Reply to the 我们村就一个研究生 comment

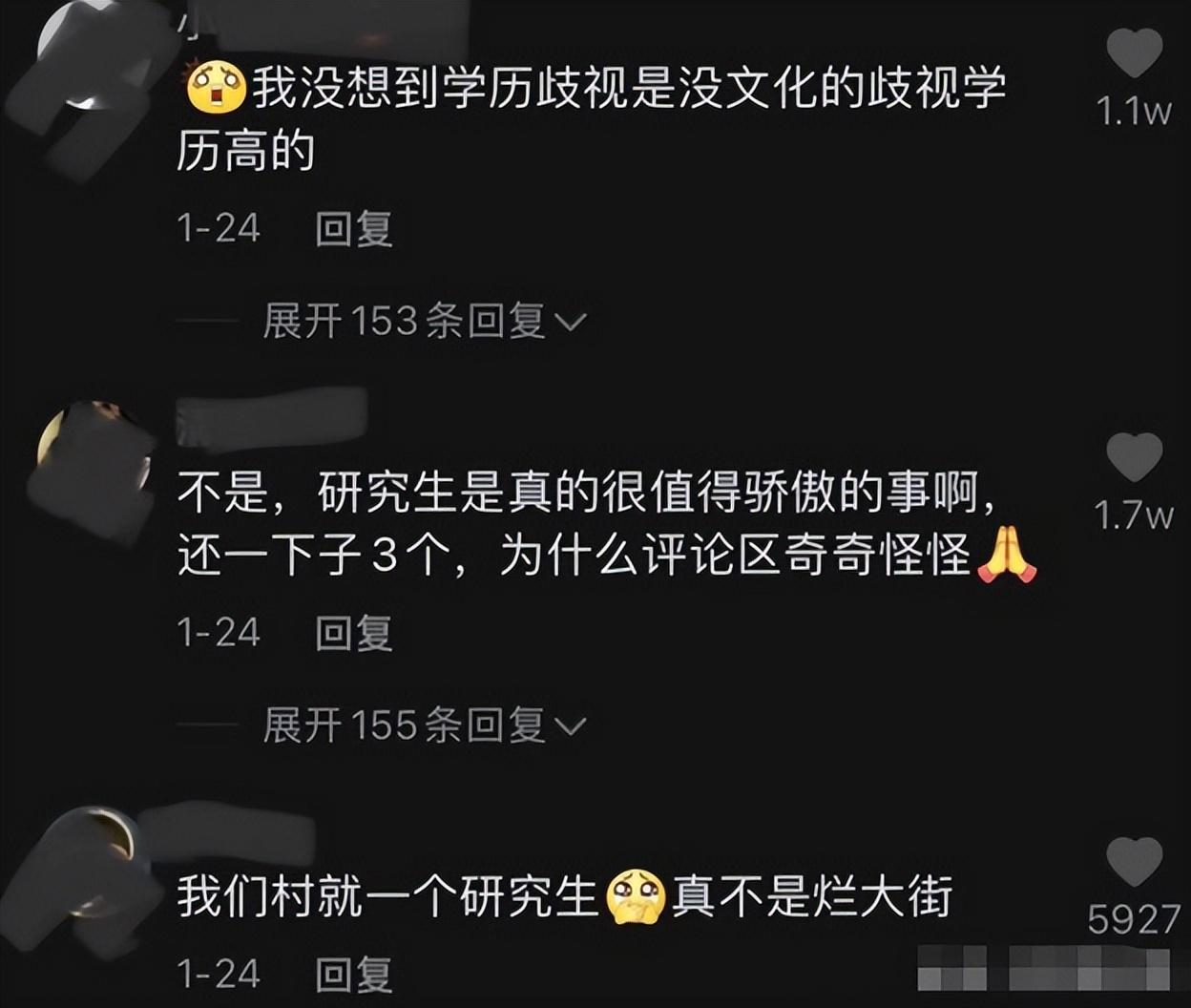353,974
